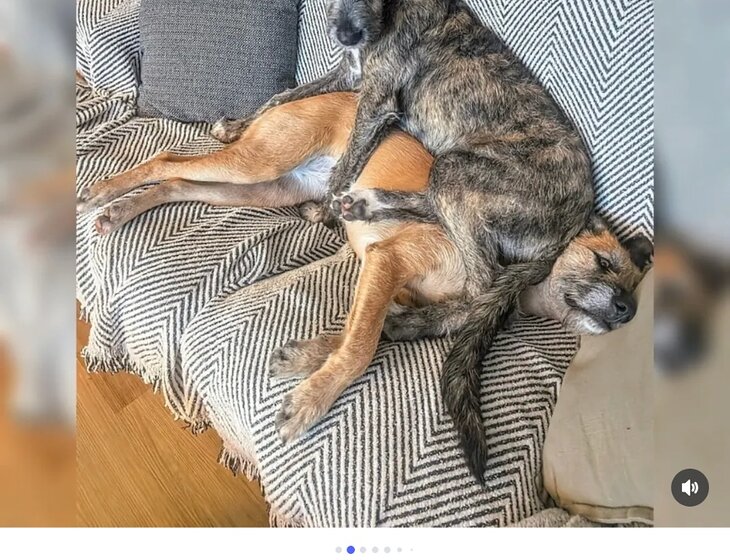
Task: Mute the sound with the speaker icon
Action: [x=689, y=487]
